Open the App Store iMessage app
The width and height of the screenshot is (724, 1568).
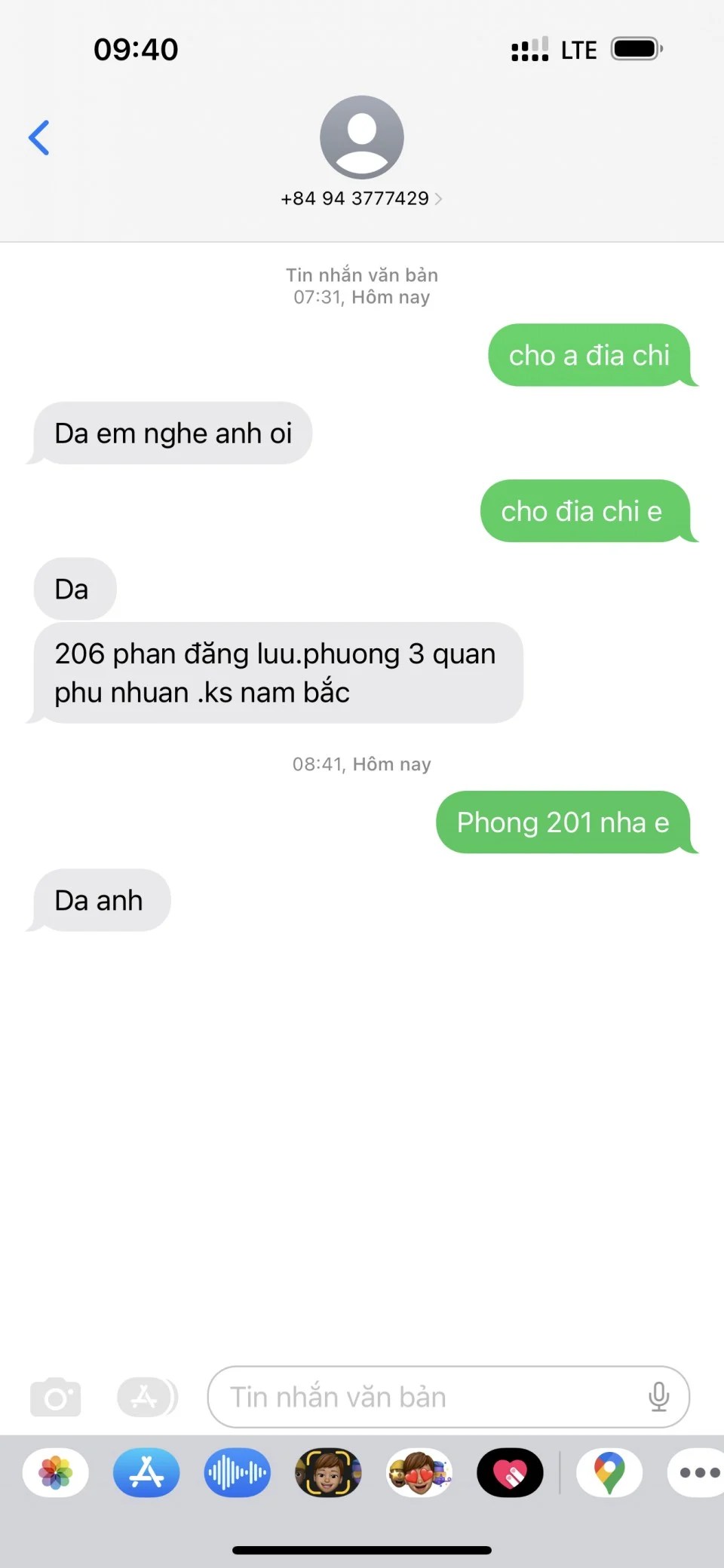coord(146,1472)
